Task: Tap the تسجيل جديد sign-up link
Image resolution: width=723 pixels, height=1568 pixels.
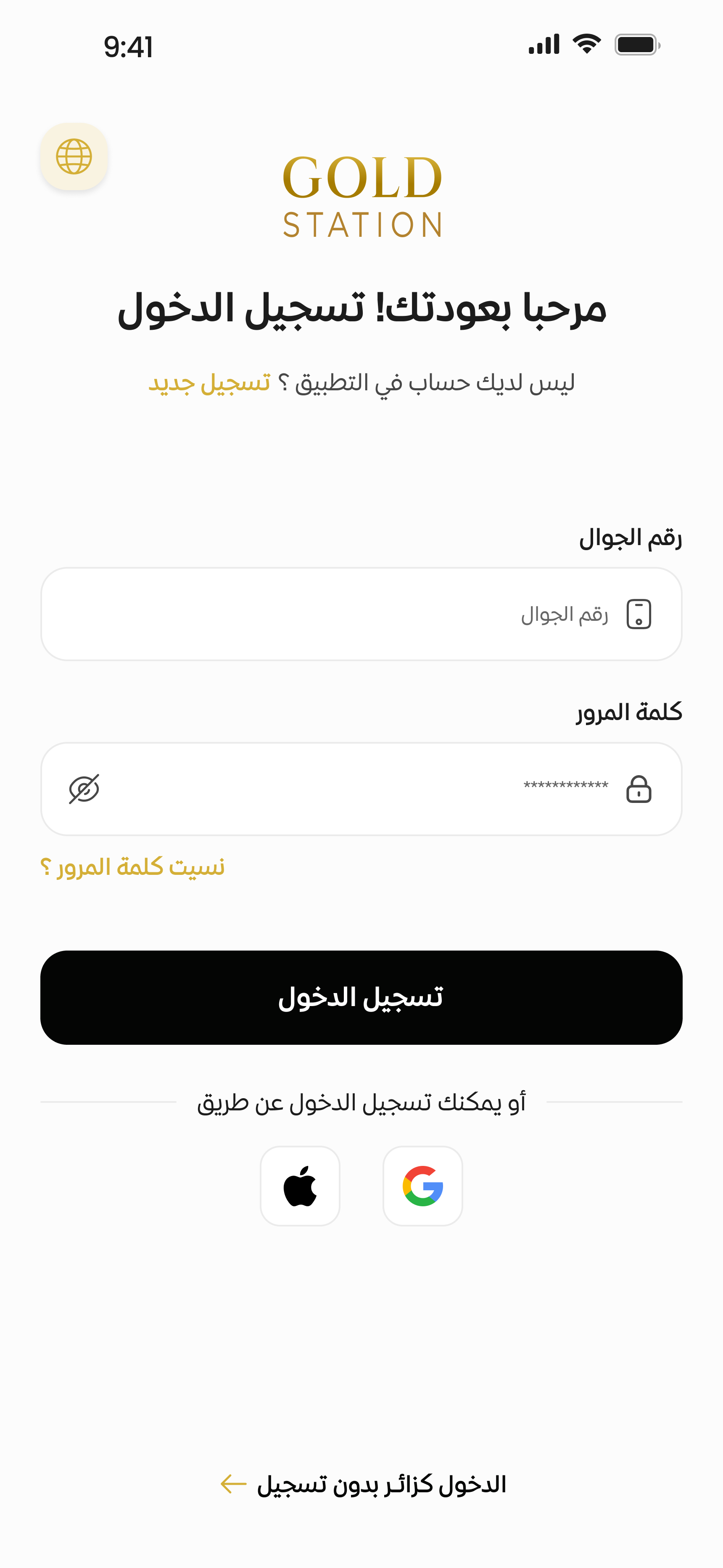Action: pos(209,383)
